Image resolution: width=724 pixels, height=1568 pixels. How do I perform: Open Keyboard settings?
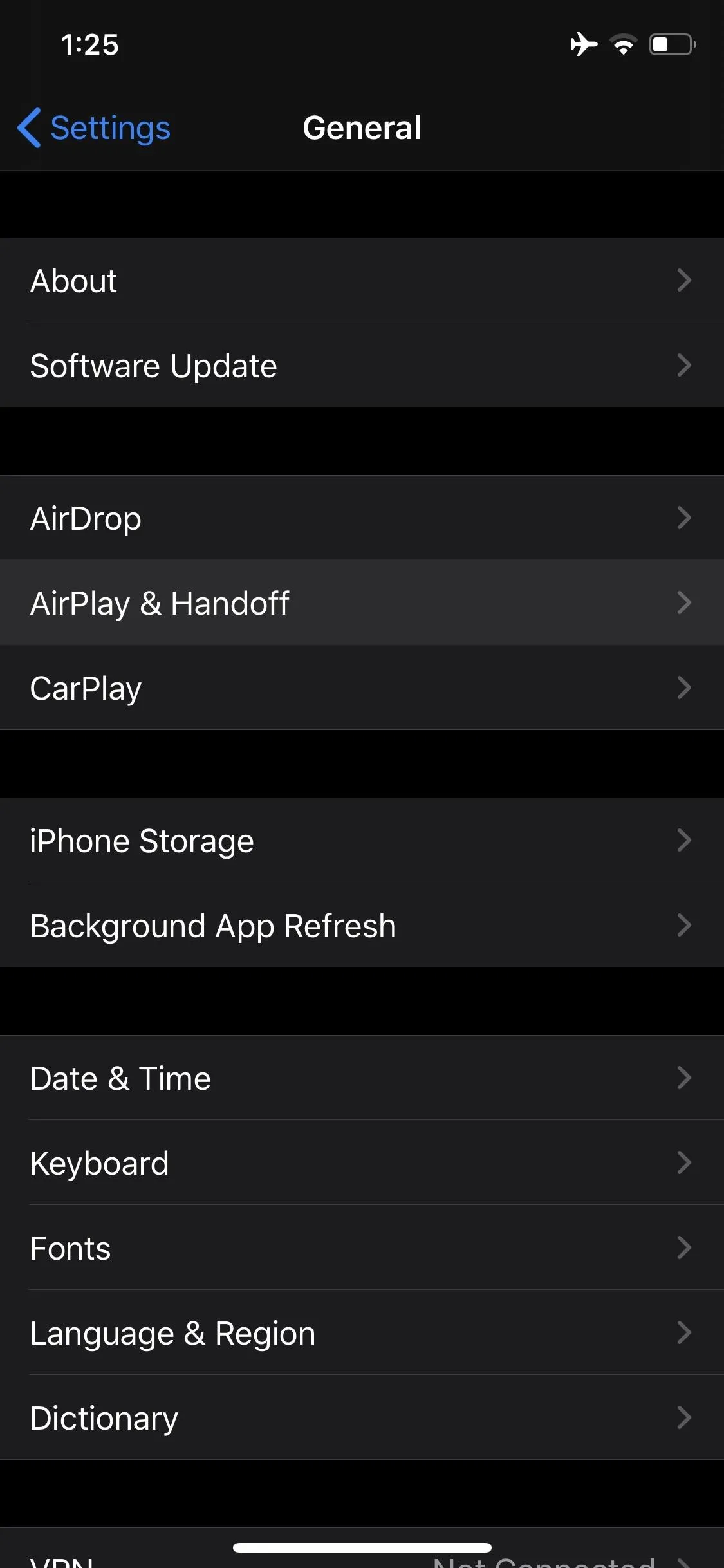coord(362,1162)
